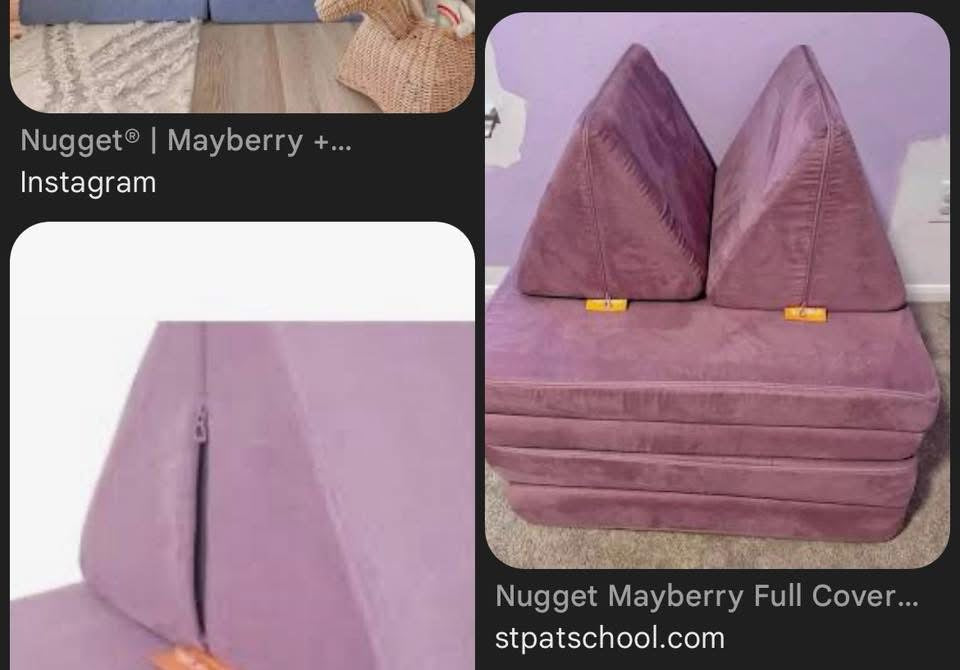This screenshot has height=670, width=960.
Task: Open the stpatschool.com Nugget Mayberry Full Cover image
Action: [x=716, y=290]
